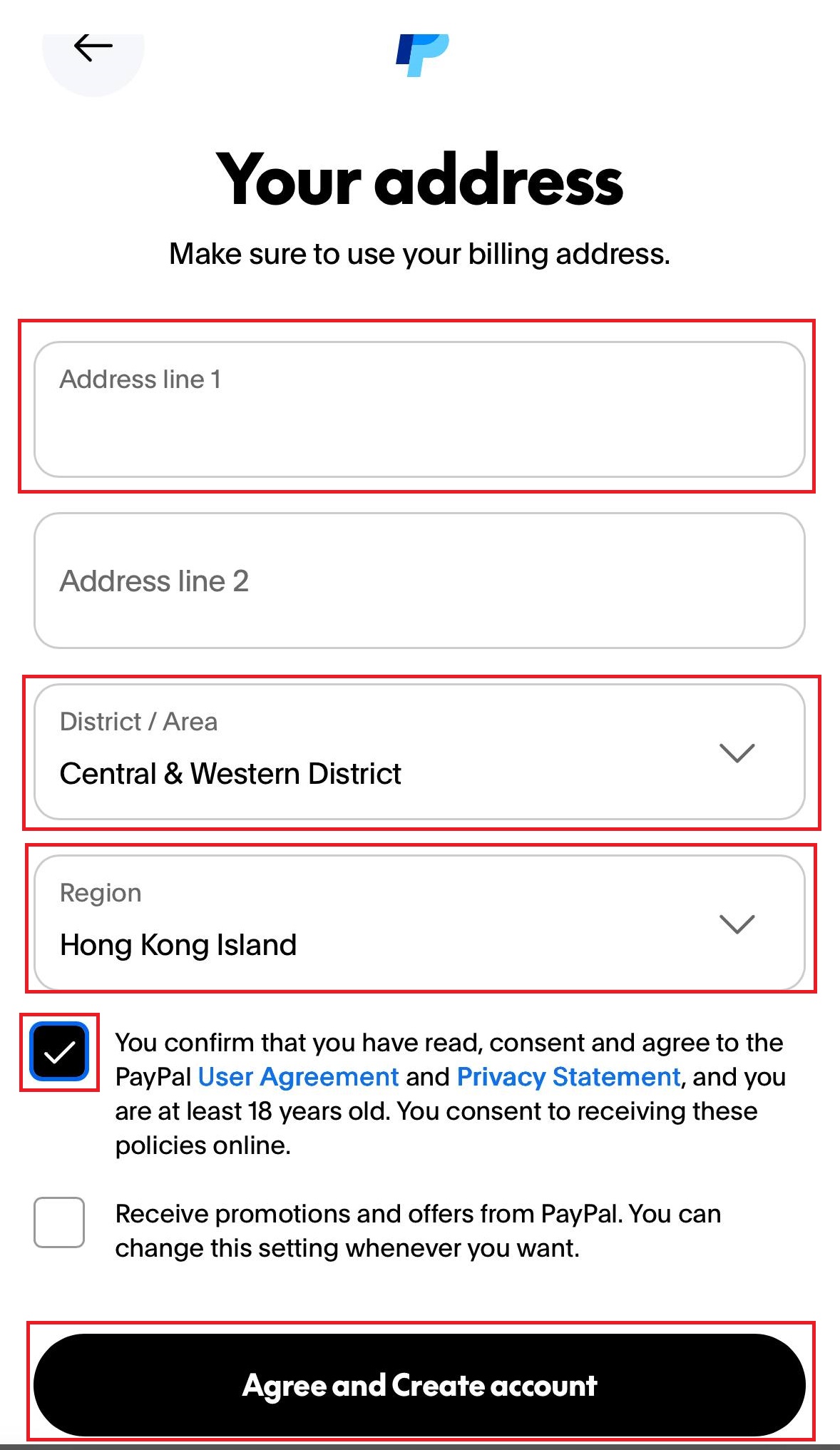Image resolution: width=840 pixels, height=1450 pixels.
Task: Enable receiving promotions and offers checkbox
Action: [59, 1222]
